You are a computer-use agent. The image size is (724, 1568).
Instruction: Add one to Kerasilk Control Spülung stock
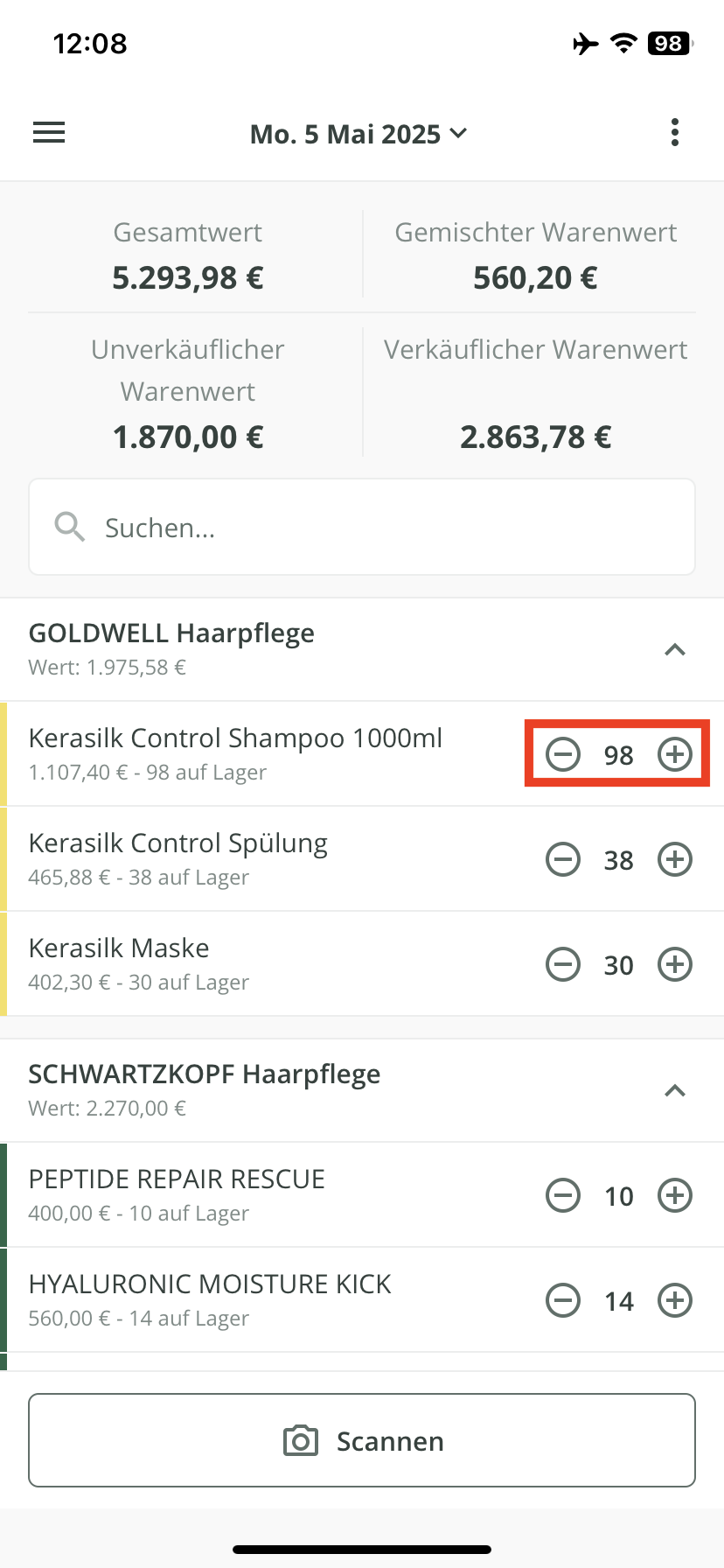(x=675, y=859)
